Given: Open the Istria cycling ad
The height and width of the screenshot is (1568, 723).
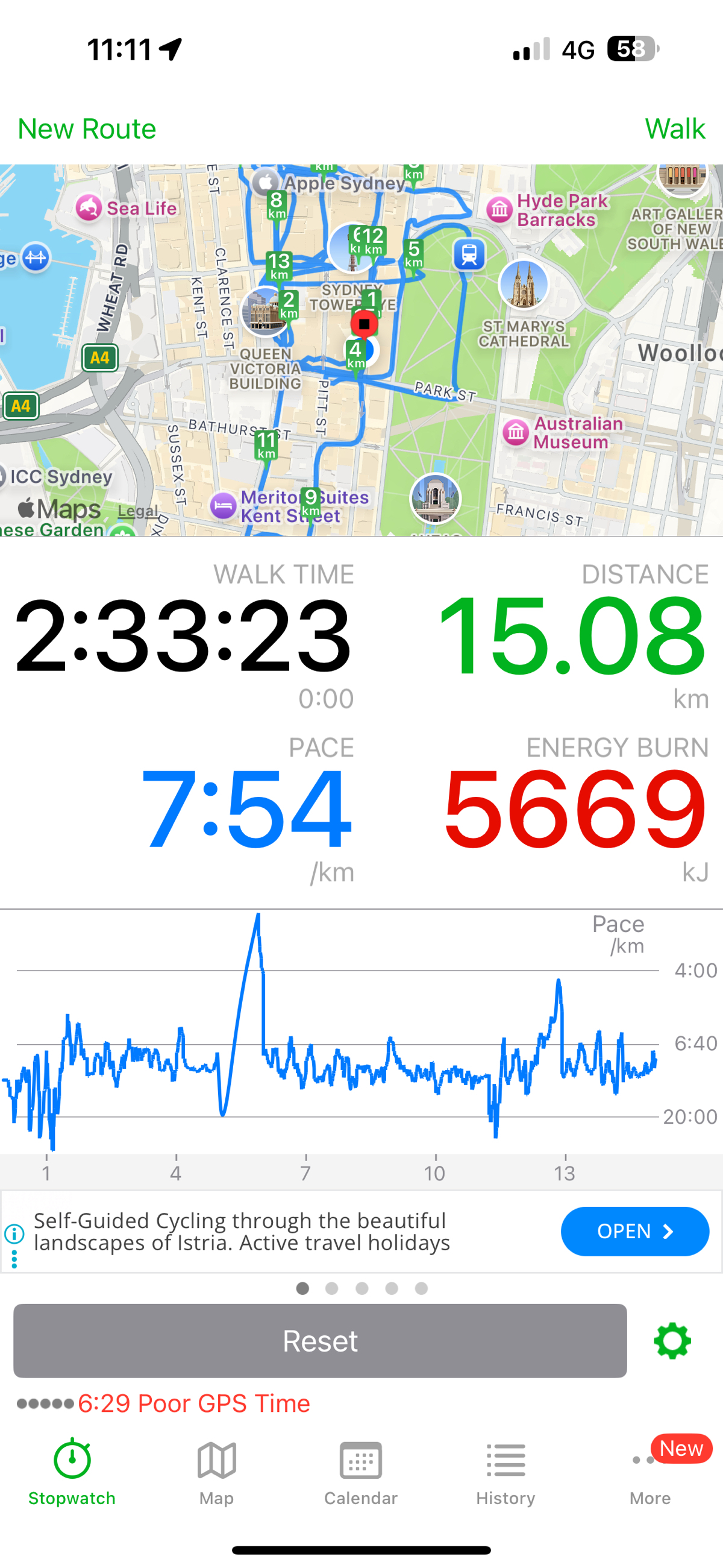Looking at the screenshot, I should coord(634,1231).
